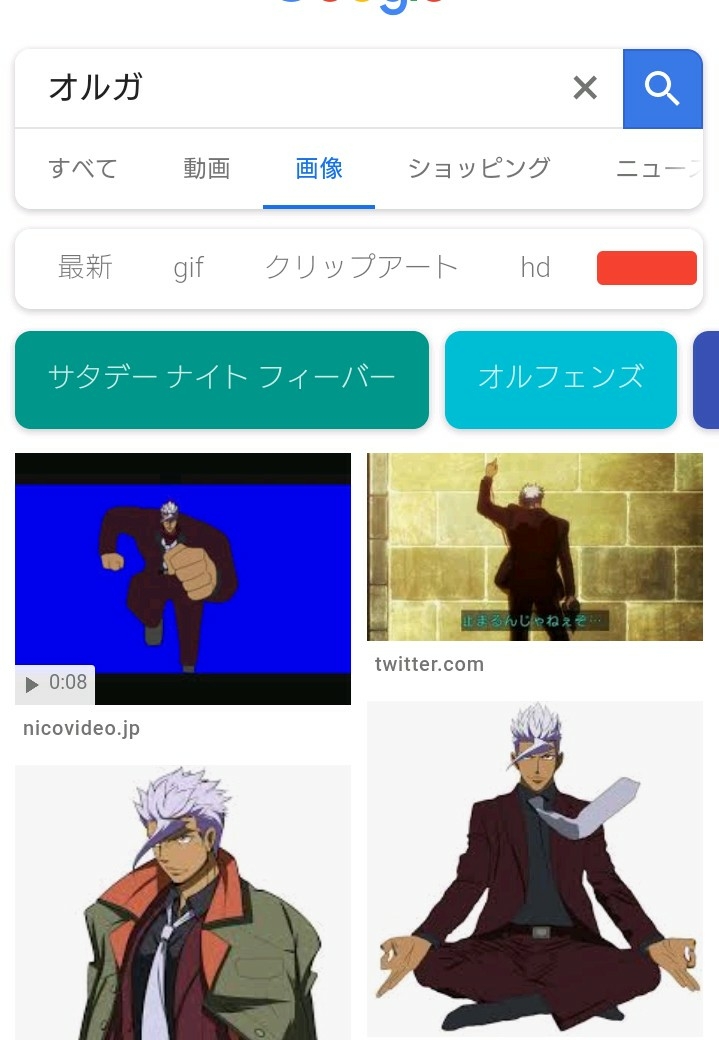Choose the hd image filter
This screenshot has height=1040, width=719.
coord(535,267)
